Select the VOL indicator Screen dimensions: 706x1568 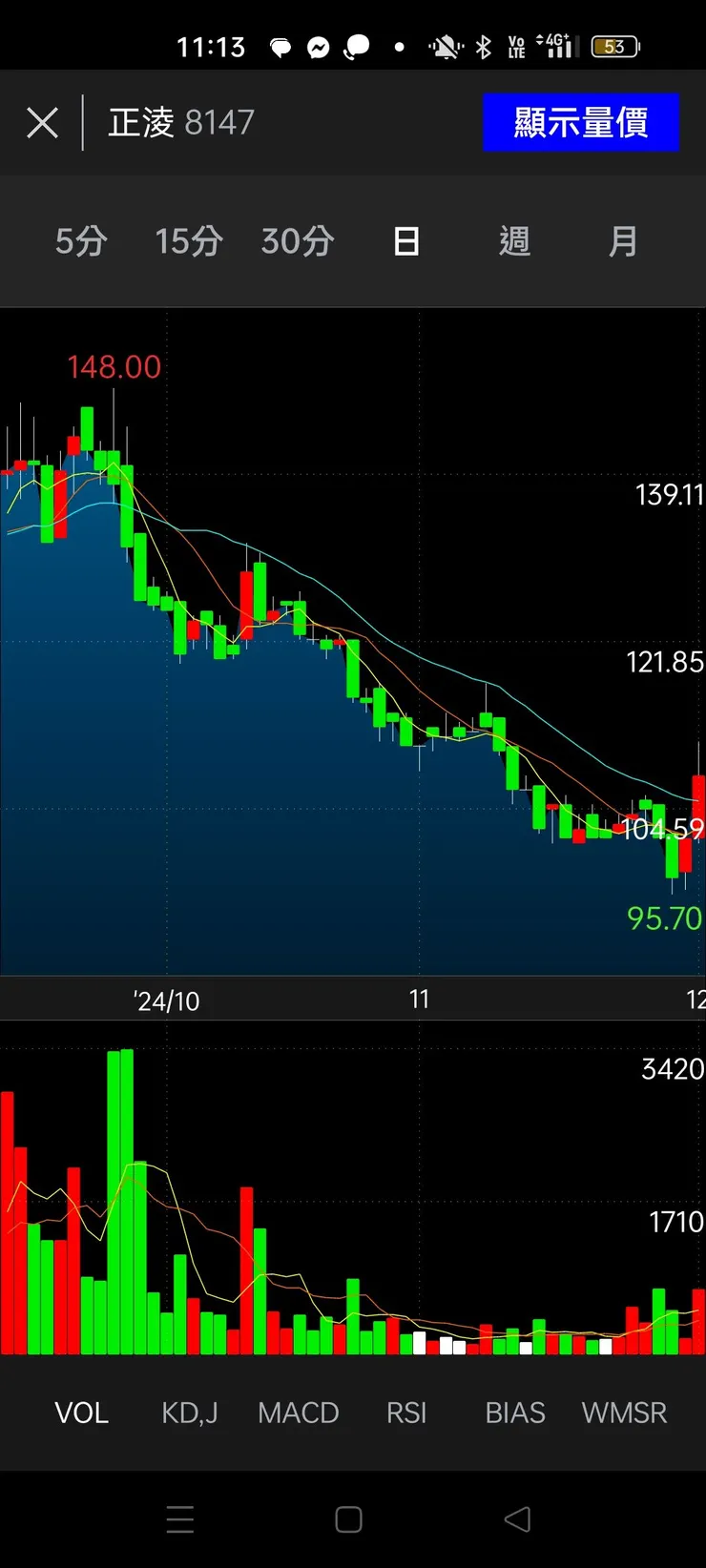[81, 1413]
